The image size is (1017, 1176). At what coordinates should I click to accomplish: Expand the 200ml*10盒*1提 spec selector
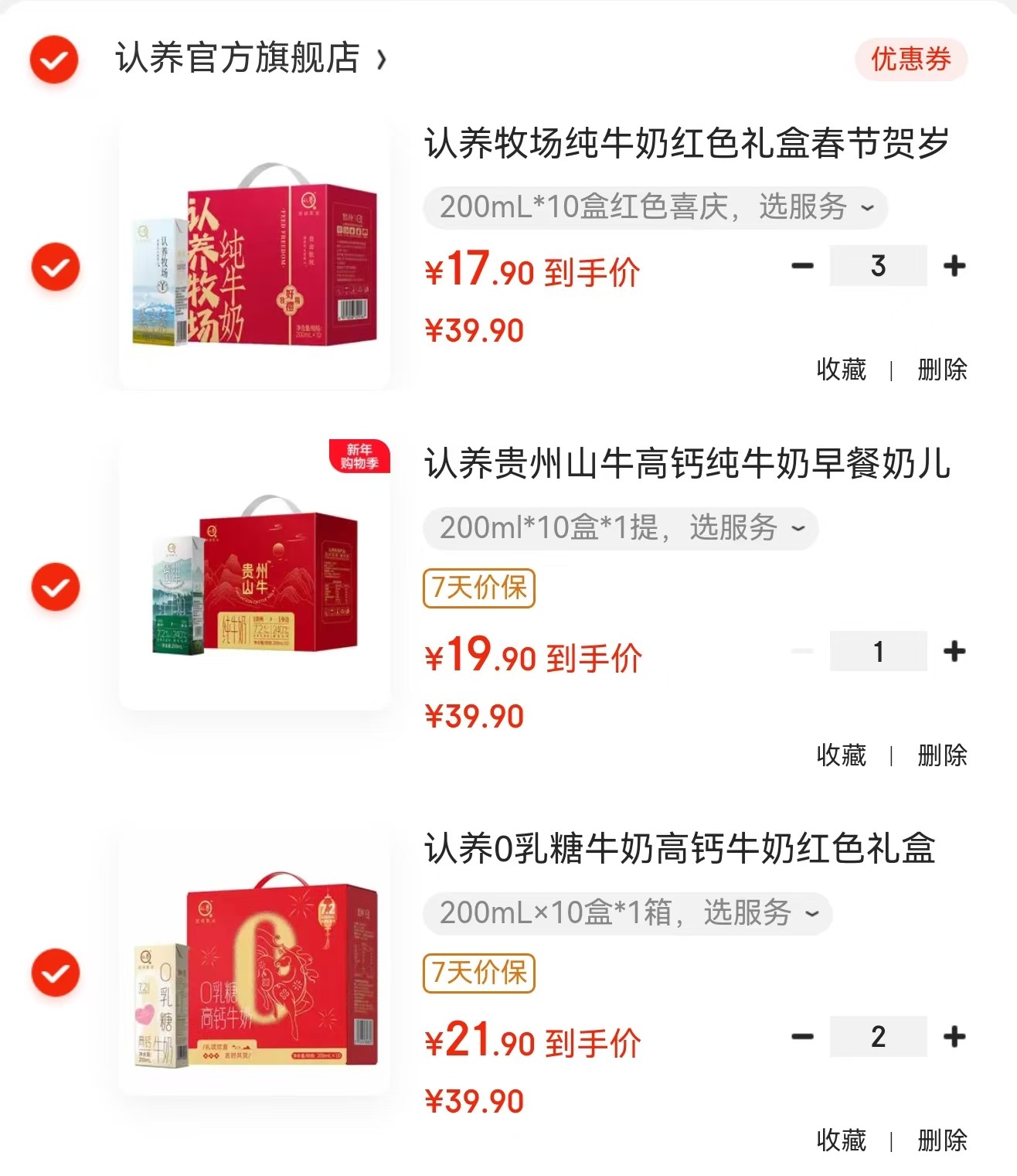point(621,528)
